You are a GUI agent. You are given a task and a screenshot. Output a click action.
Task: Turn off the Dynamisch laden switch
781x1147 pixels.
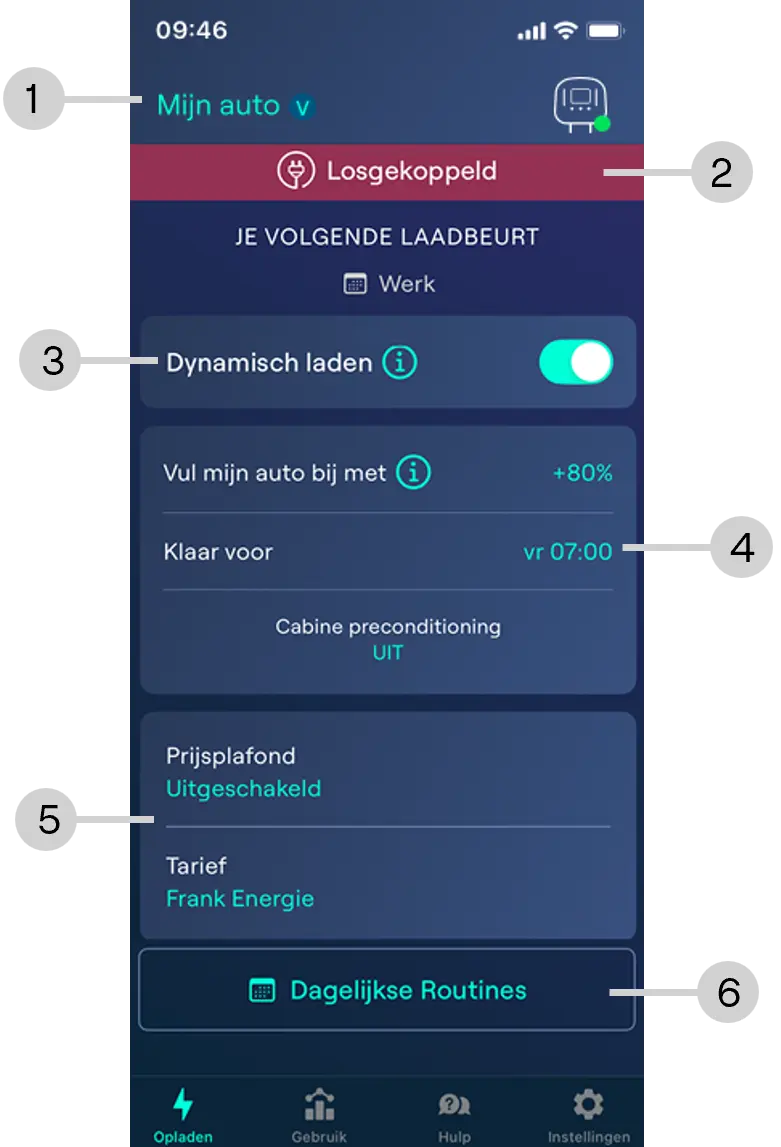(575, 362)
